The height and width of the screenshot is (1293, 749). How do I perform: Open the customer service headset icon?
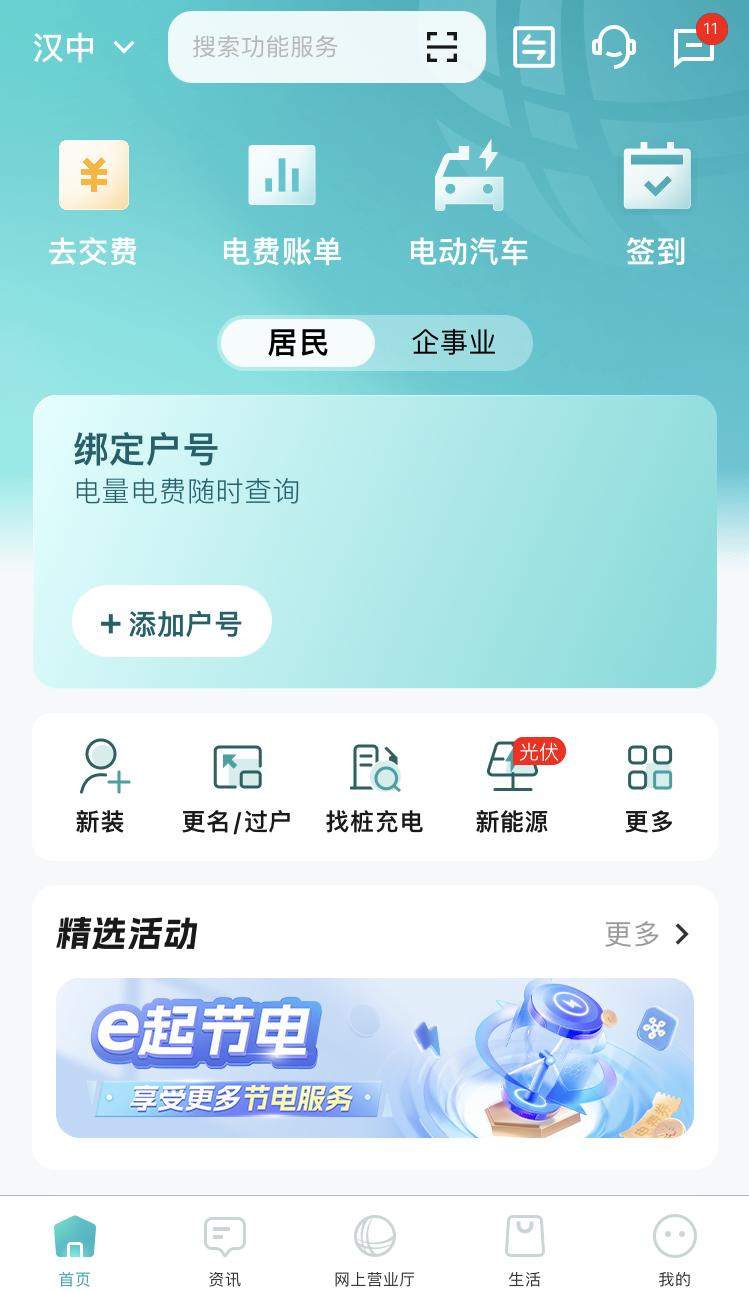(x=613, y=47)
